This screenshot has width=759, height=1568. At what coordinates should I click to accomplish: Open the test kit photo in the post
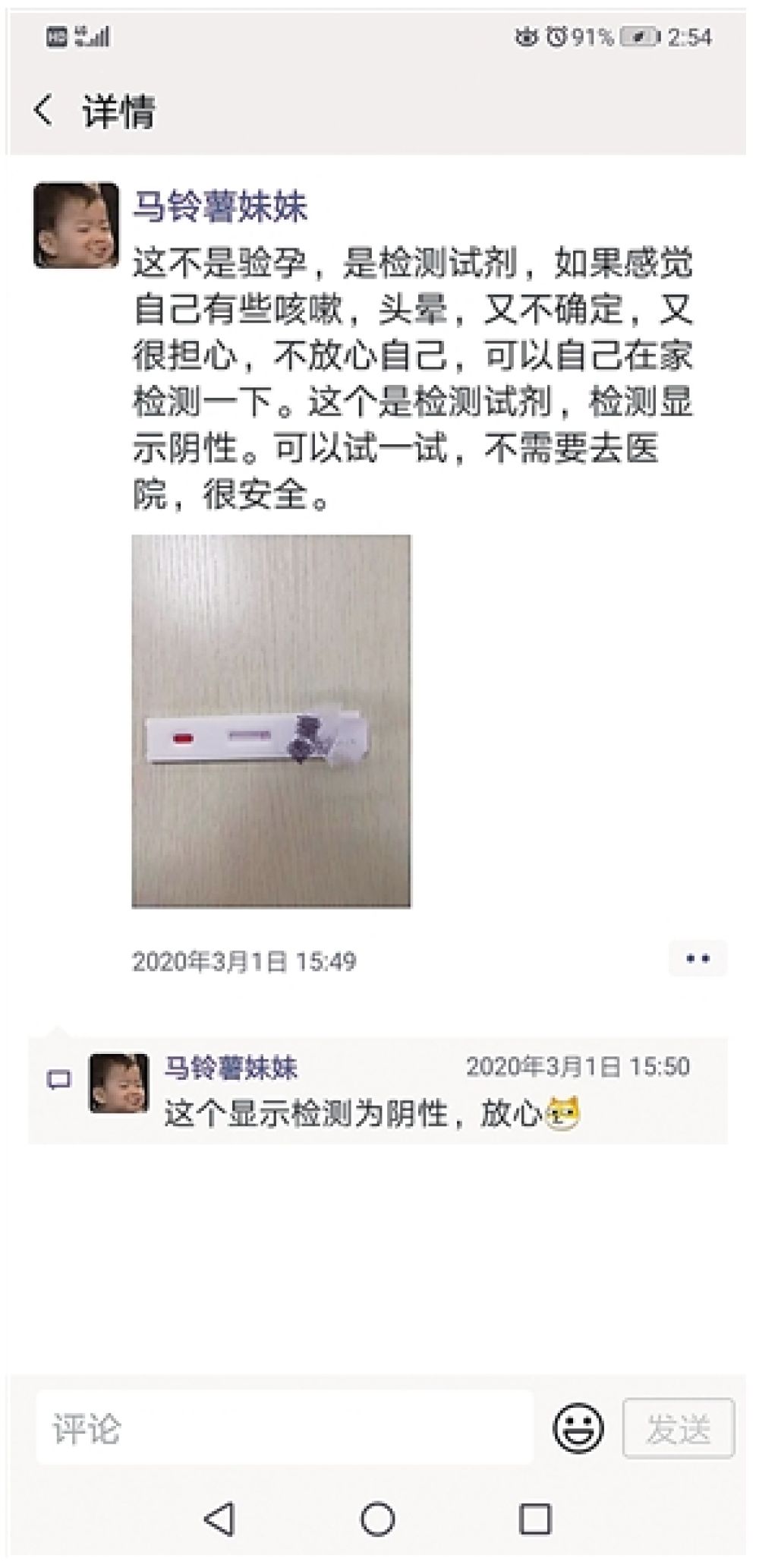(271, 721)
